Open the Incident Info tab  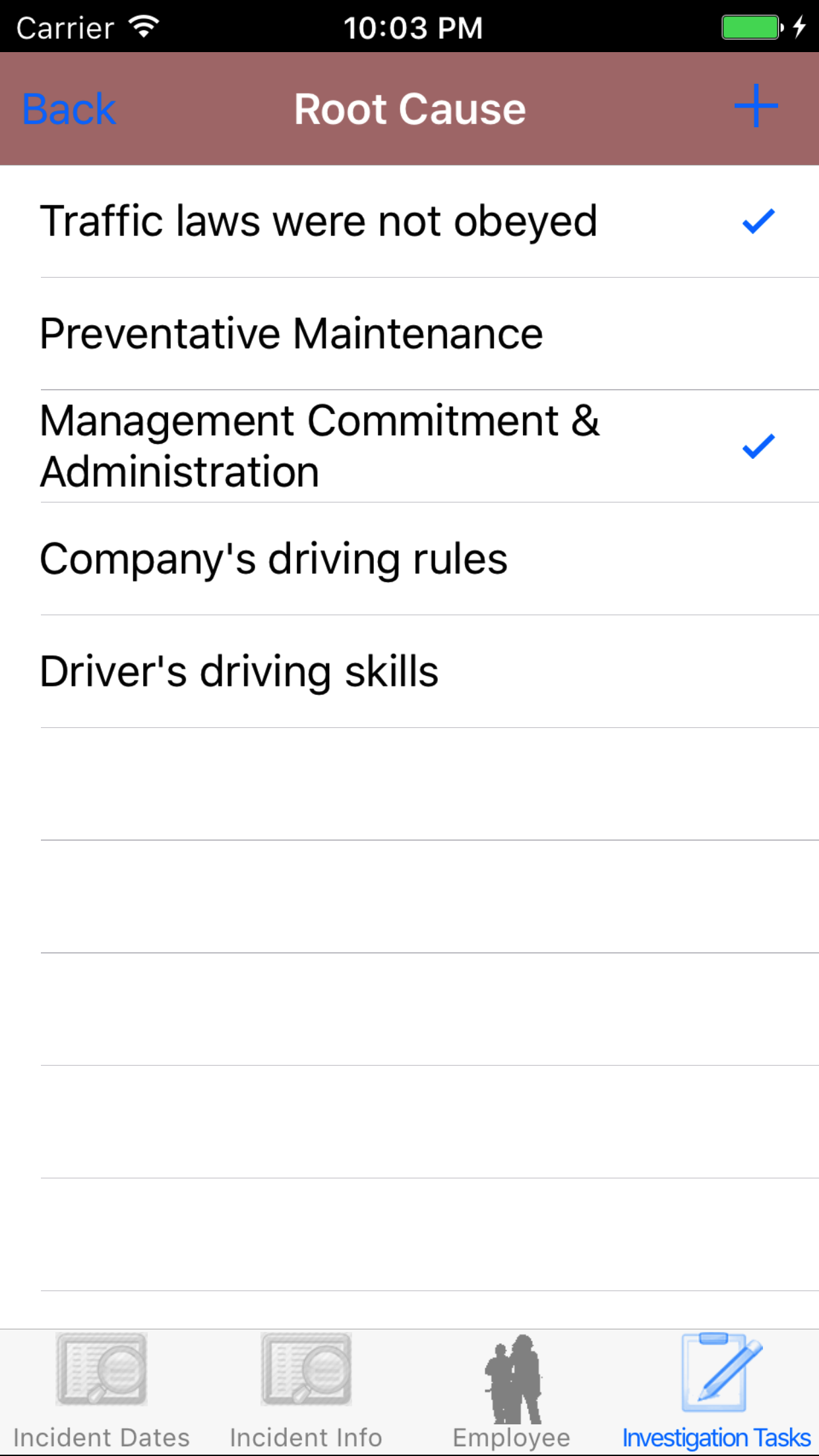tap(306, 1391)
